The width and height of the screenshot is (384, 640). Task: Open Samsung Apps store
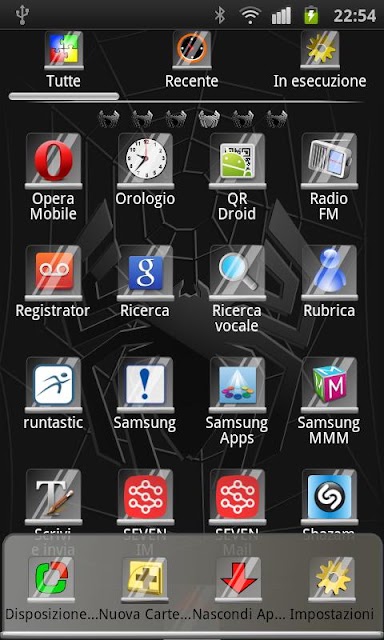tap(237, 401)
